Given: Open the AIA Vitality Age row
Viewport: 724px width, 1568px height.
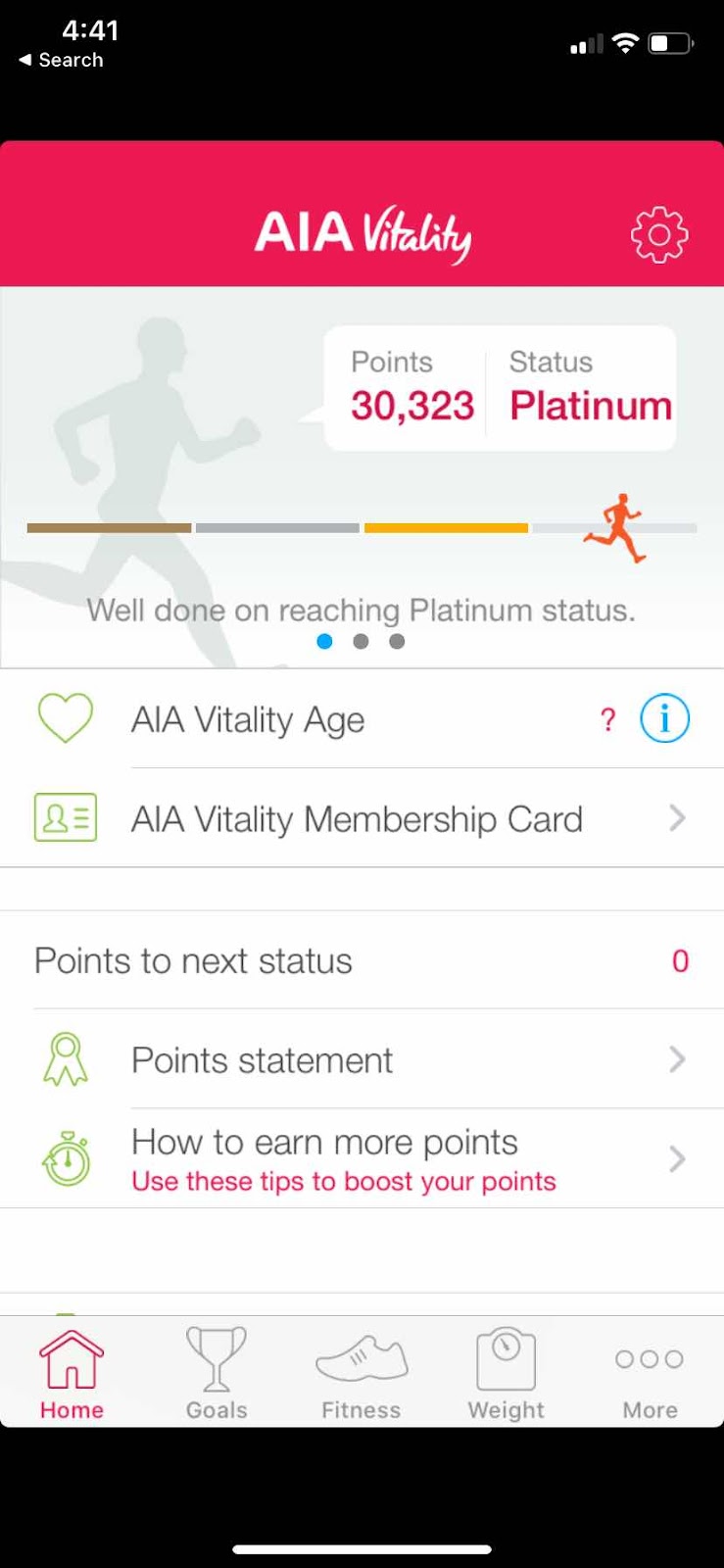Looking at the screenshot, I should [248, 720].
